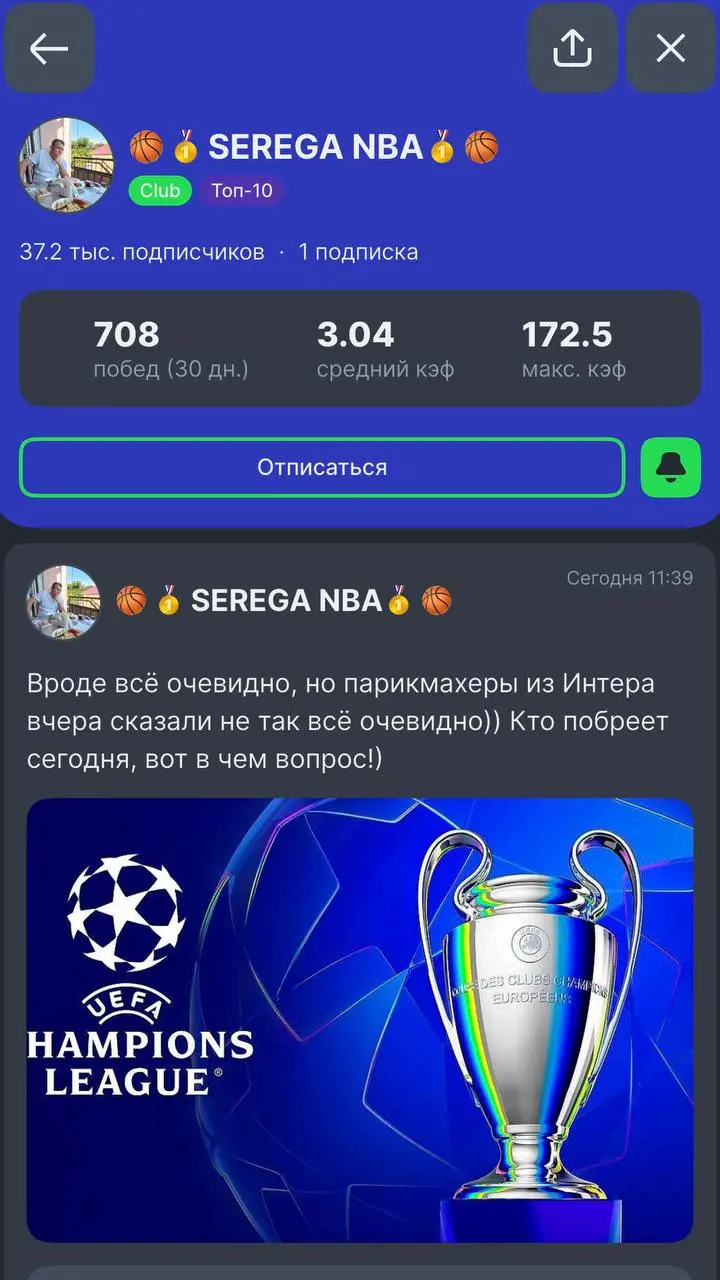The width and height of the screenshot is (720, 1280).
Task: Tap the Club badge to view club status
Action: coord(159,191)
